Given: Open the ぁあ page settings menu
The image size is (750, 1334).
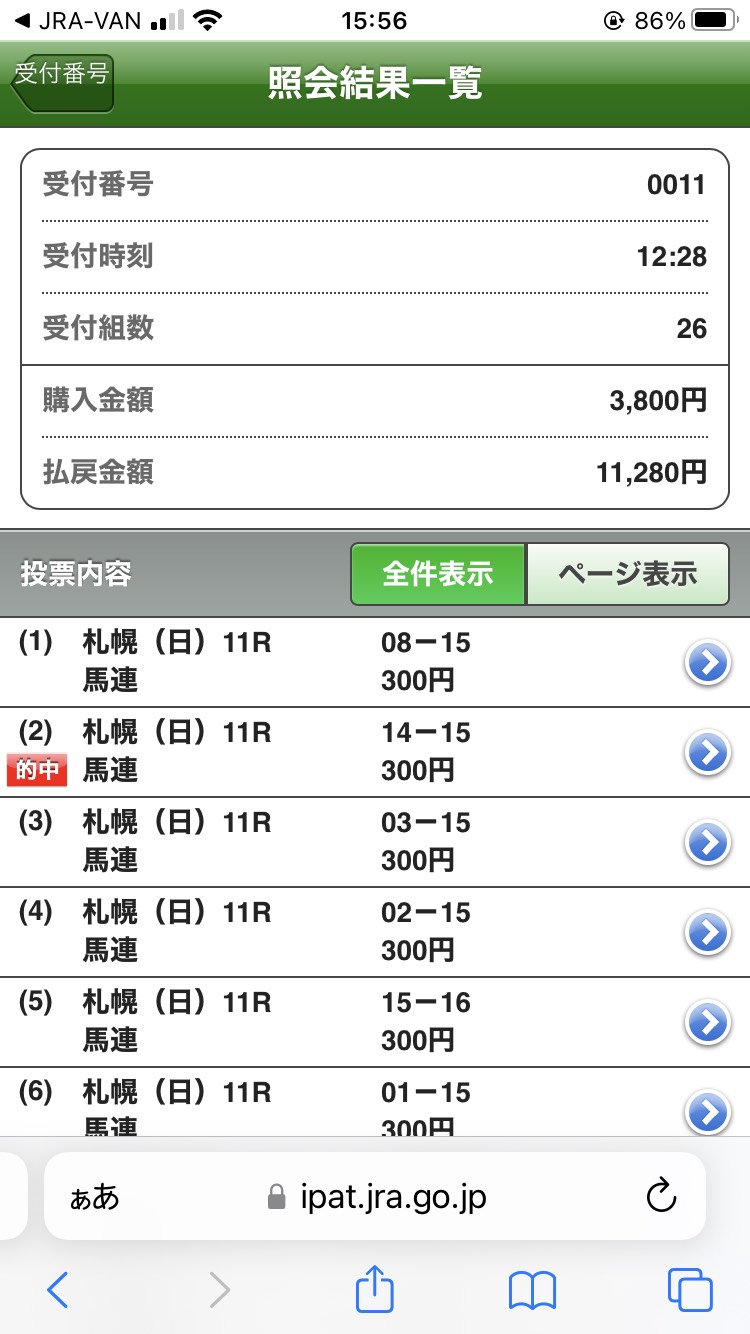Looking at the screenshot, I should [x=95, y=1197].
